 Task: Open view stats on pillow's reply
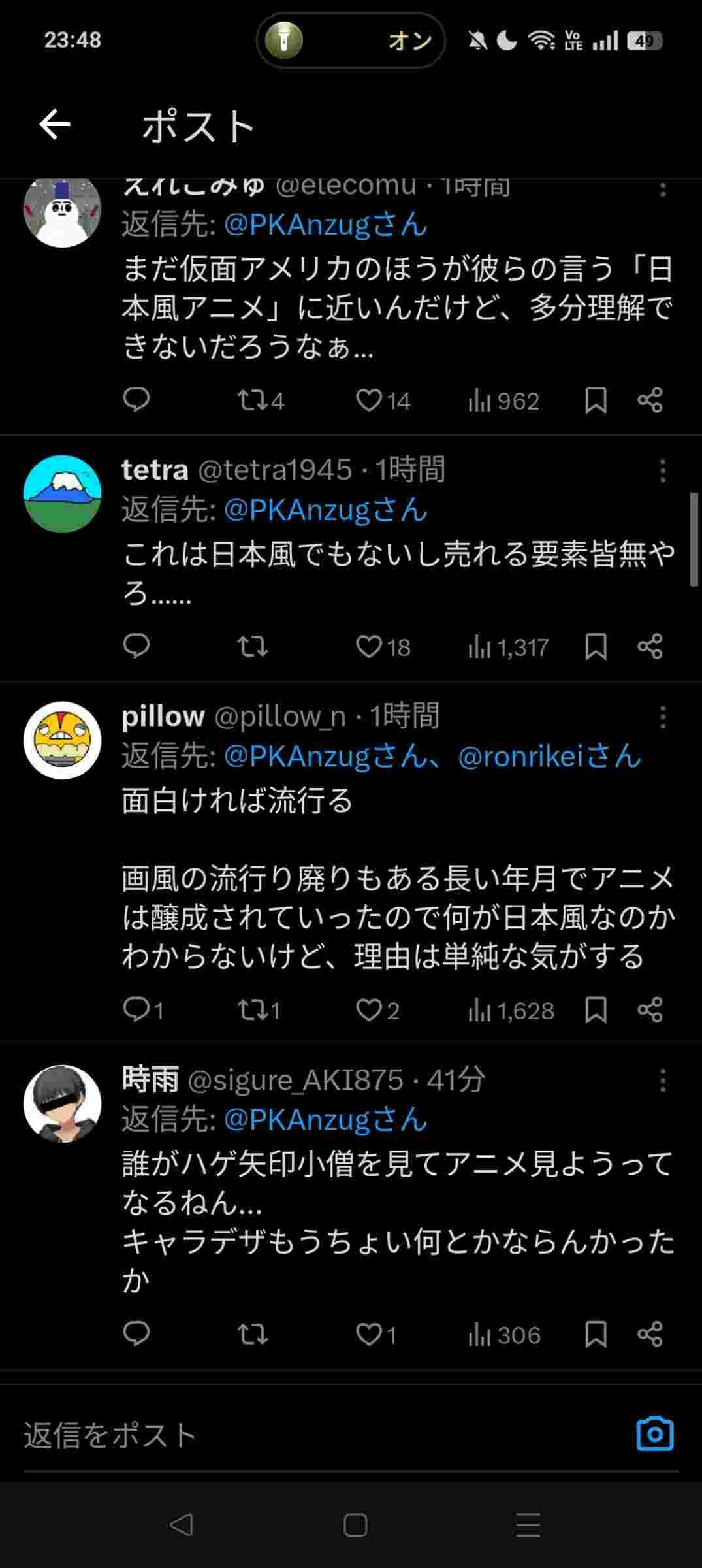point(511,1011)
